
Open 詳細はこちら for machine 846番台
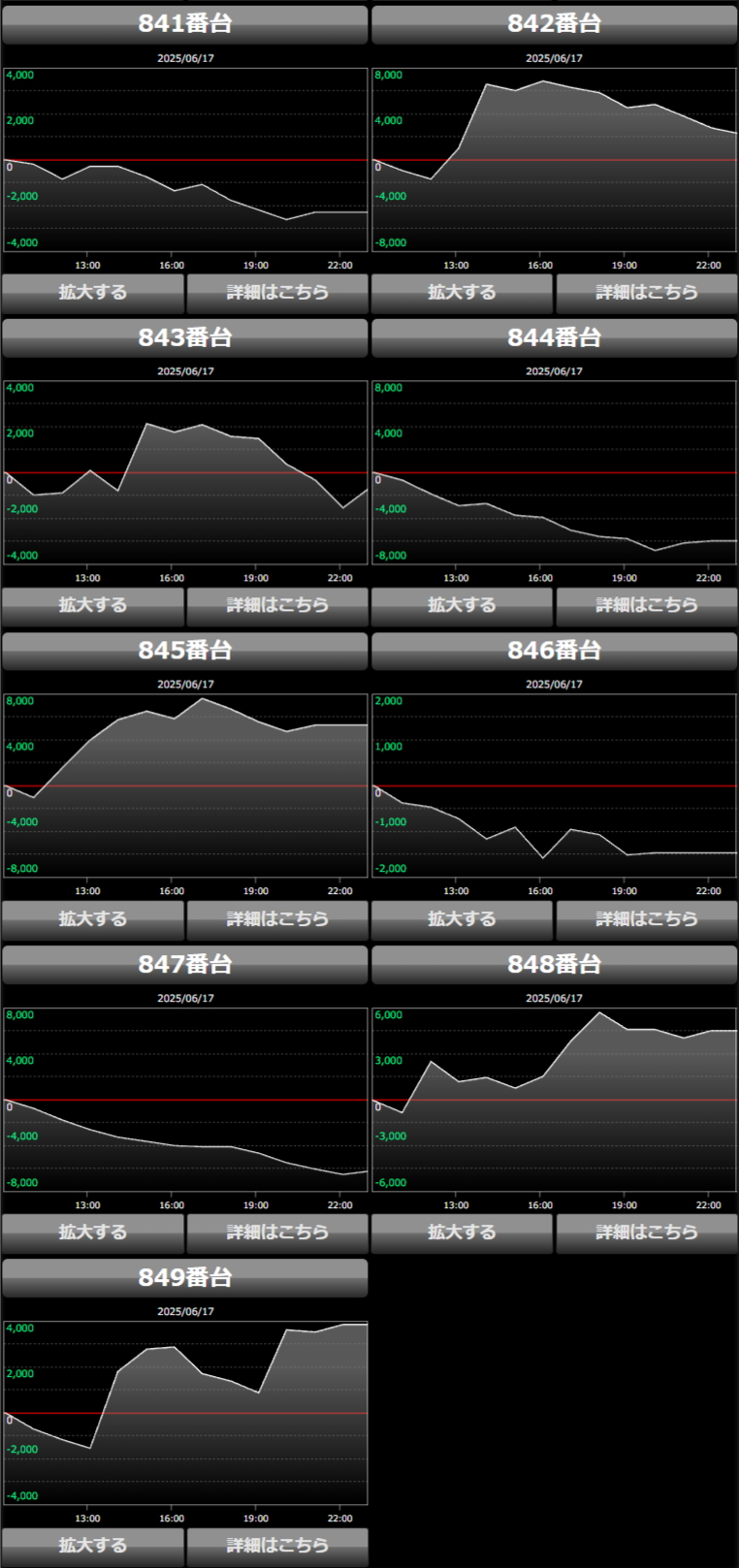647,918
